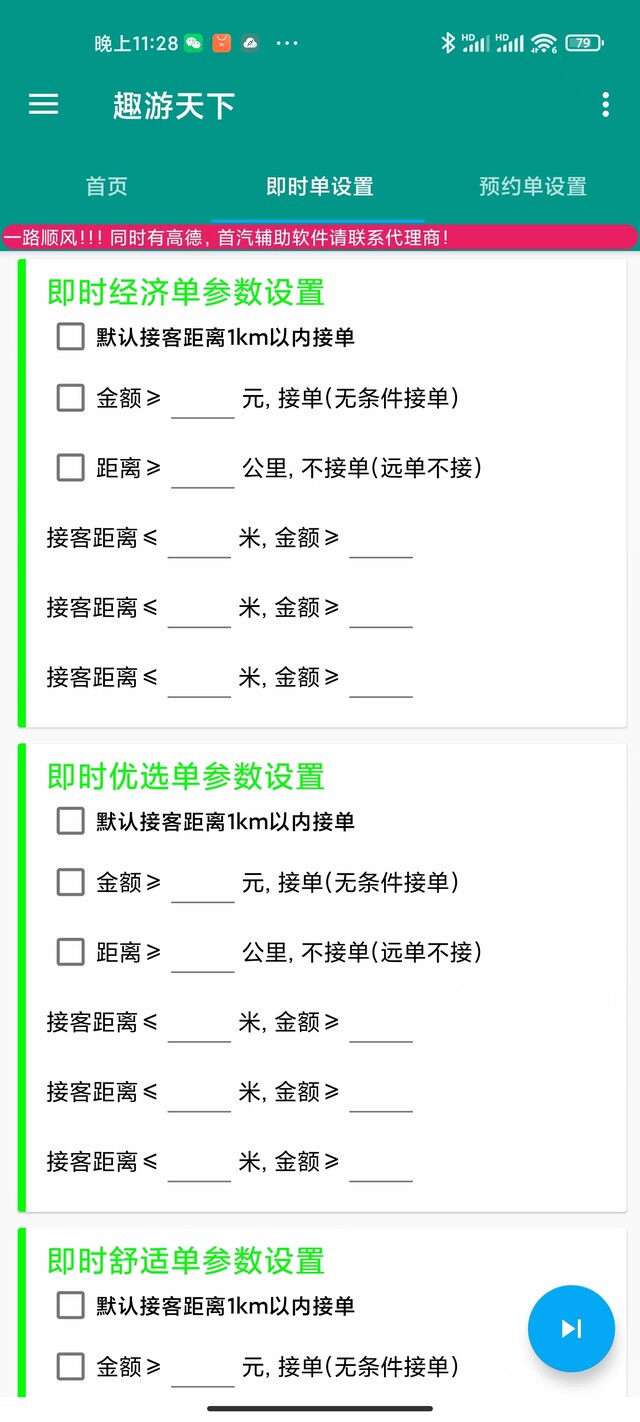Tick the 距离≥ checkbox in 即时优选单
The width and height of the screenshot is (640, 1422).
[70, 952]
